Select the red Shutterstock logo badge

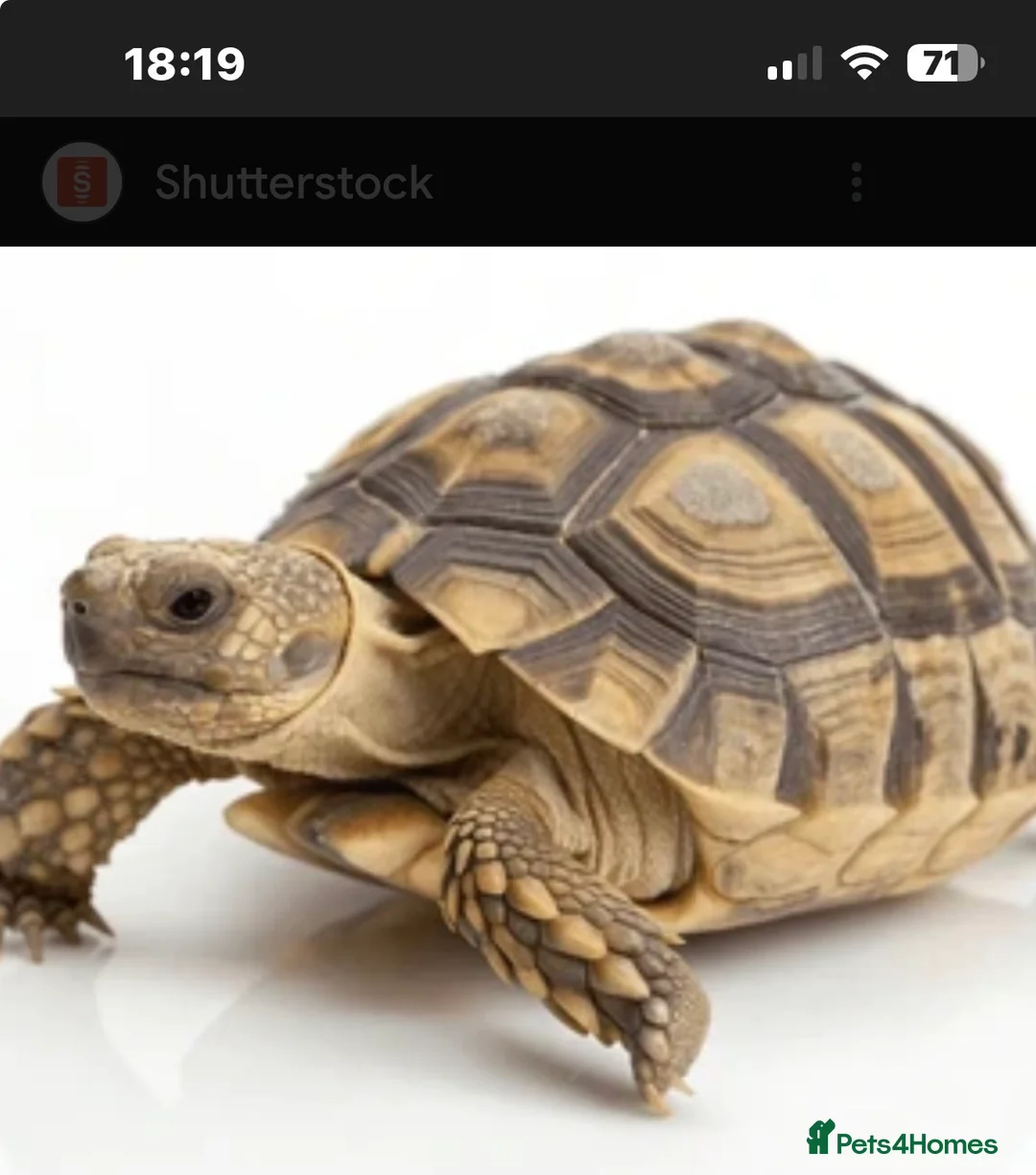82,182
